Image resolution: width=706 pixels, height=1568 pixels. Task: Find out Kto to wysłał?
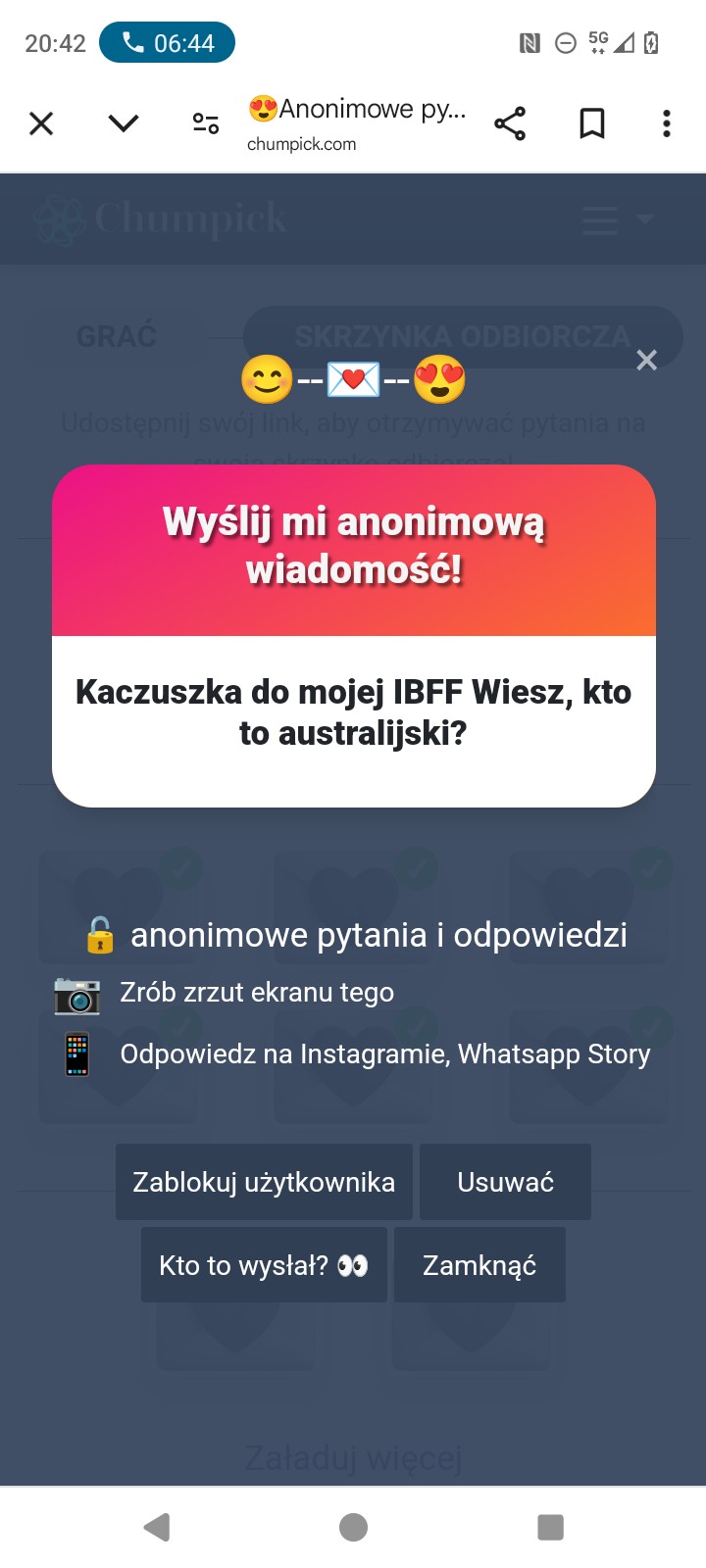[264, 1265]
